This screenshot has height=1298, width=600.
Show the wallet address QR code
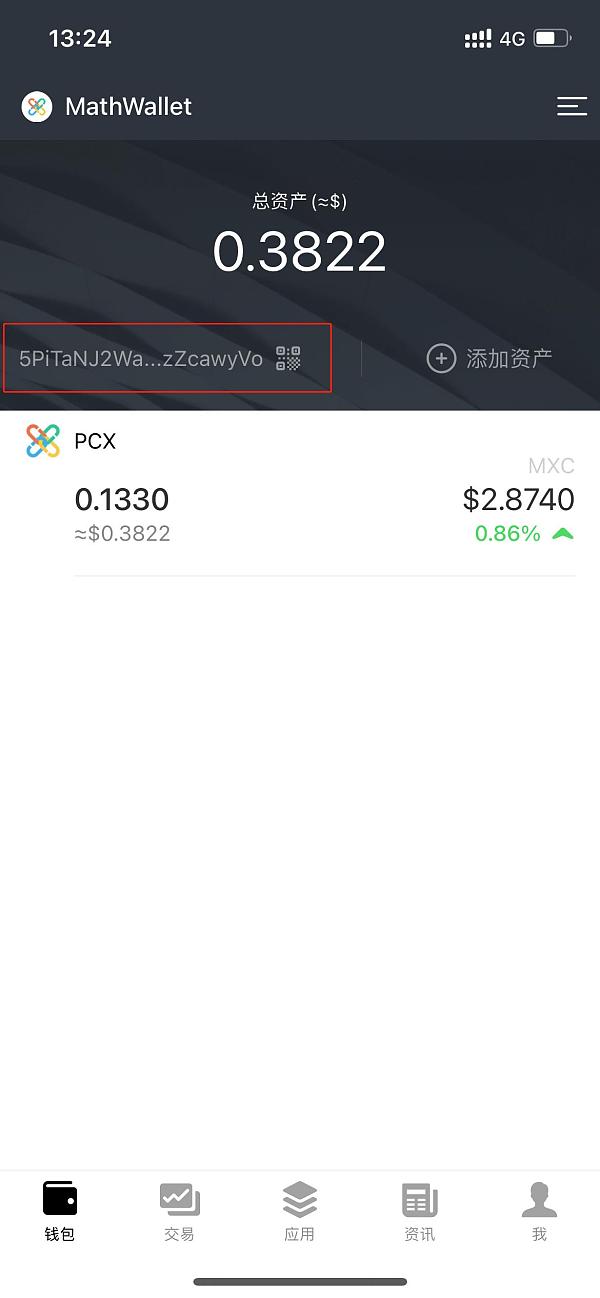[288, 359]
